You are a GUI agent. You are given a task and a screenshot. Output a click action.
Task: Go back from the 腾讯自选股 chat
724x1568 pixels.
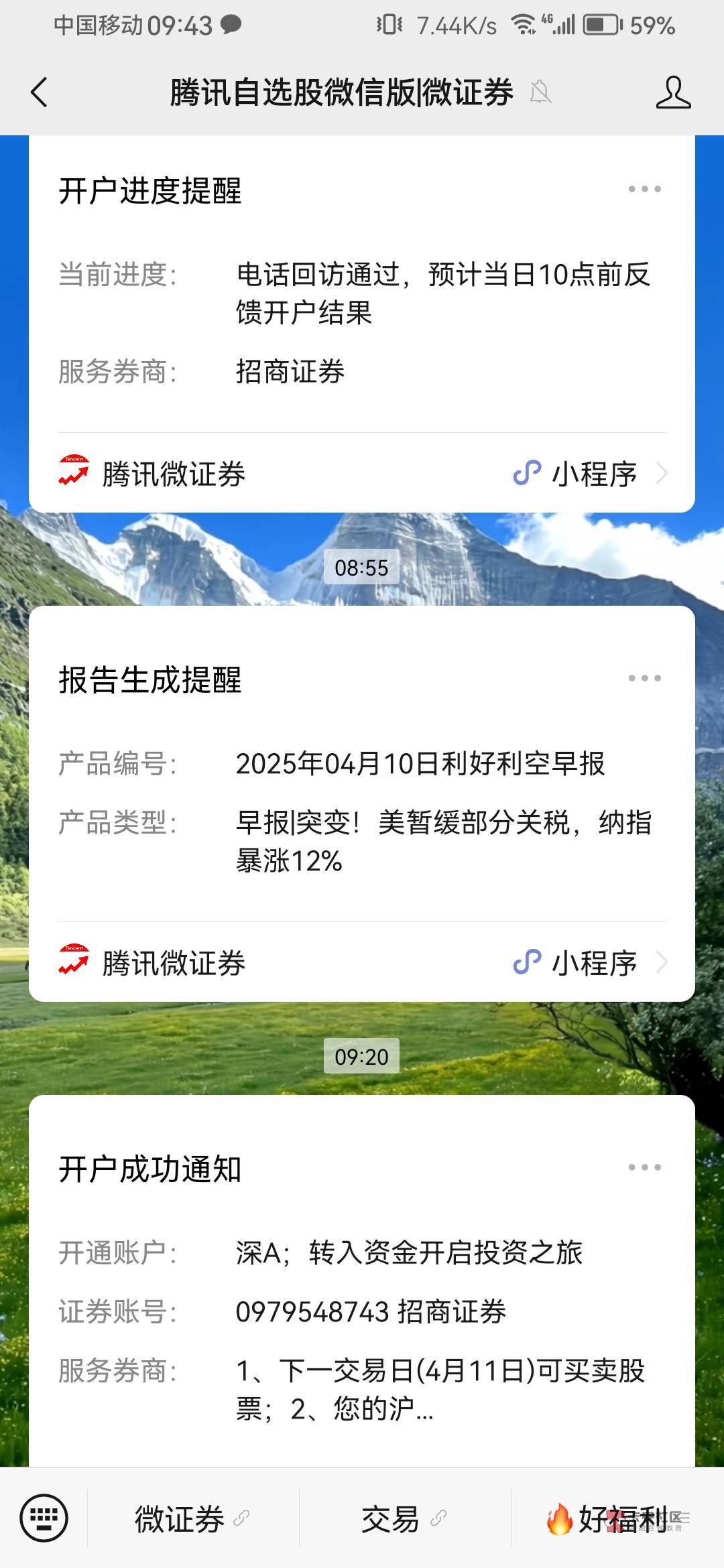(x=40, y=92)
